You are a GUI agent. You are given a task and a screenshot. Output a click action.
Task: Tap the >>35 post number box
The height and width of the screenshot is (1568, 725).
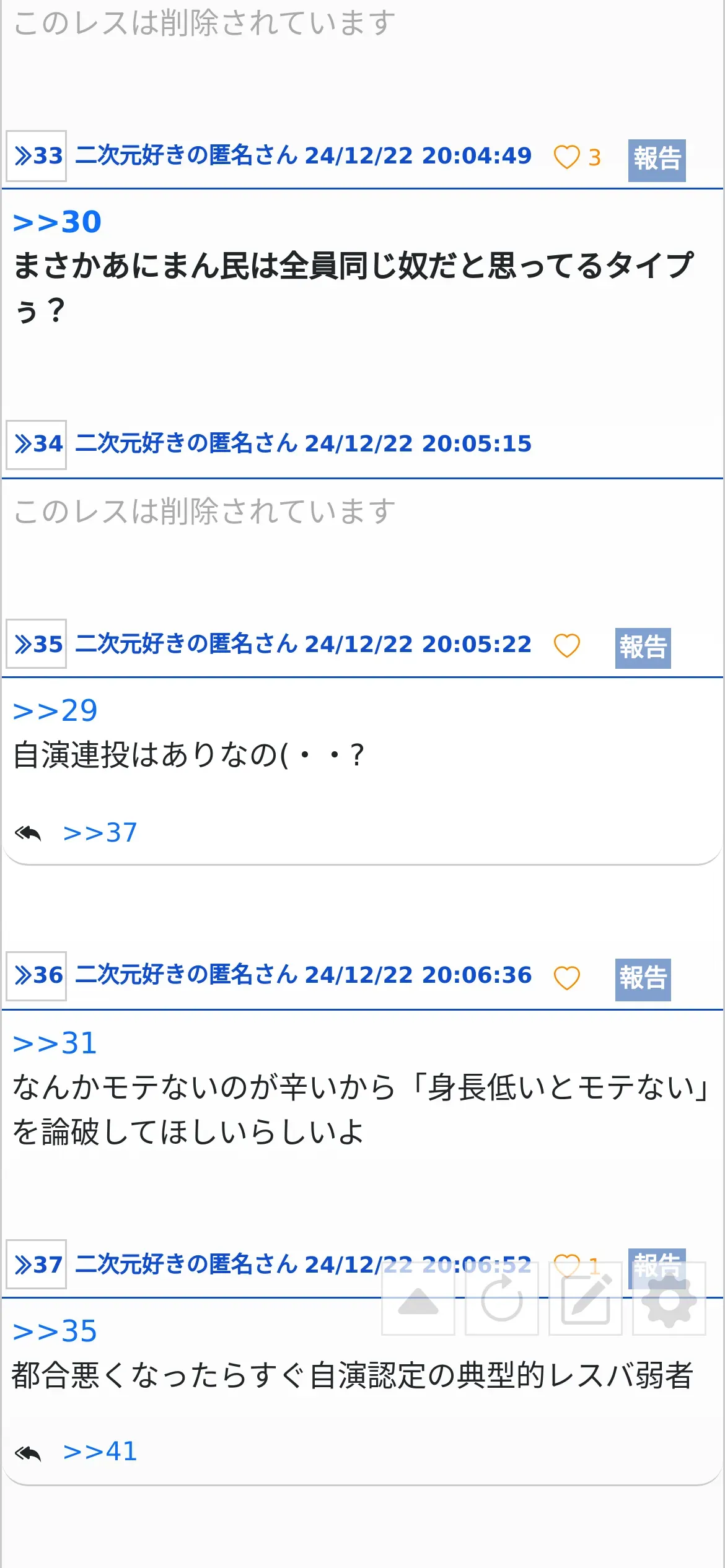[37, 644]
